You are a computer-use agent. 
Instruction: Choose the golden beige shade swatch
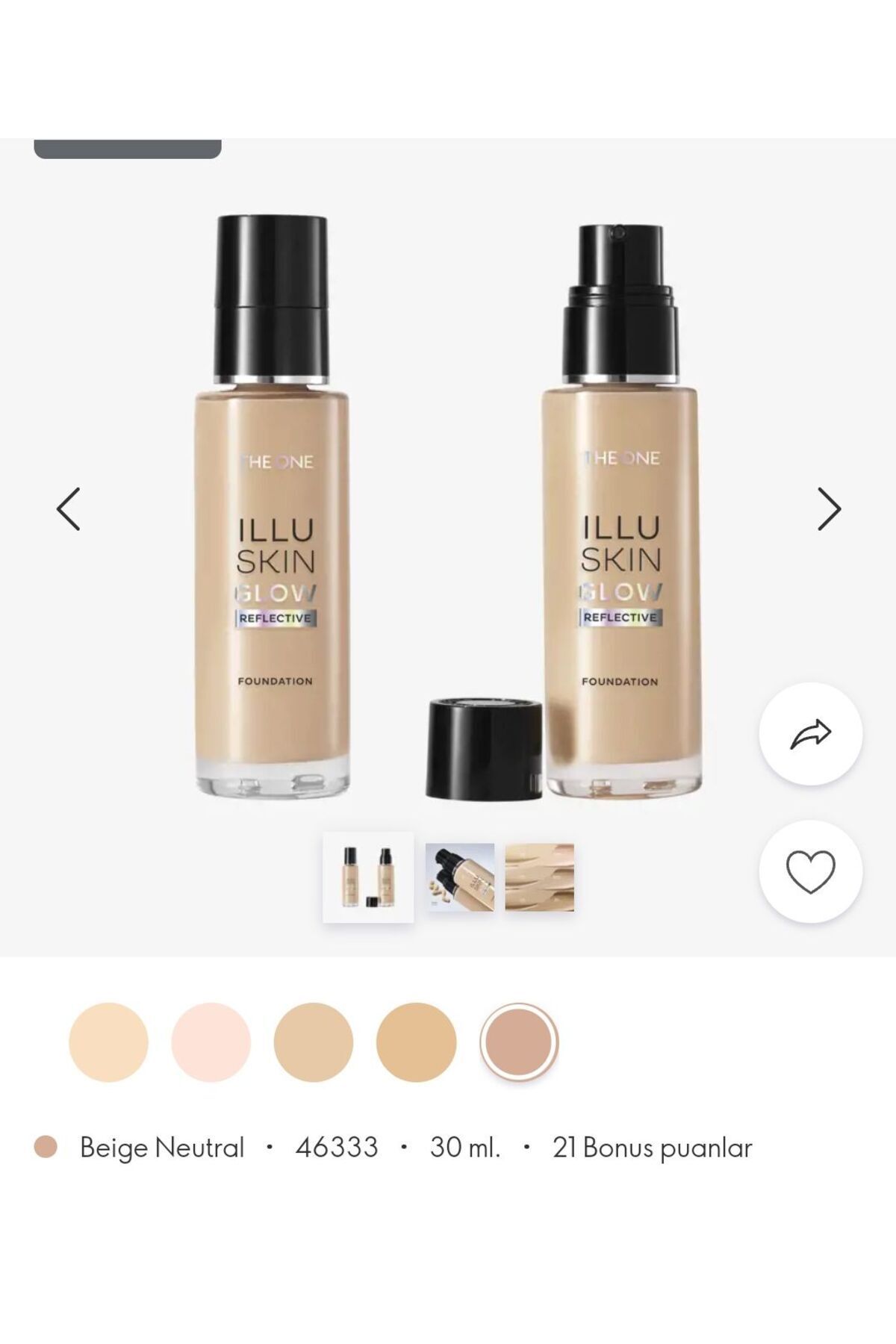tap(416, 1042)
